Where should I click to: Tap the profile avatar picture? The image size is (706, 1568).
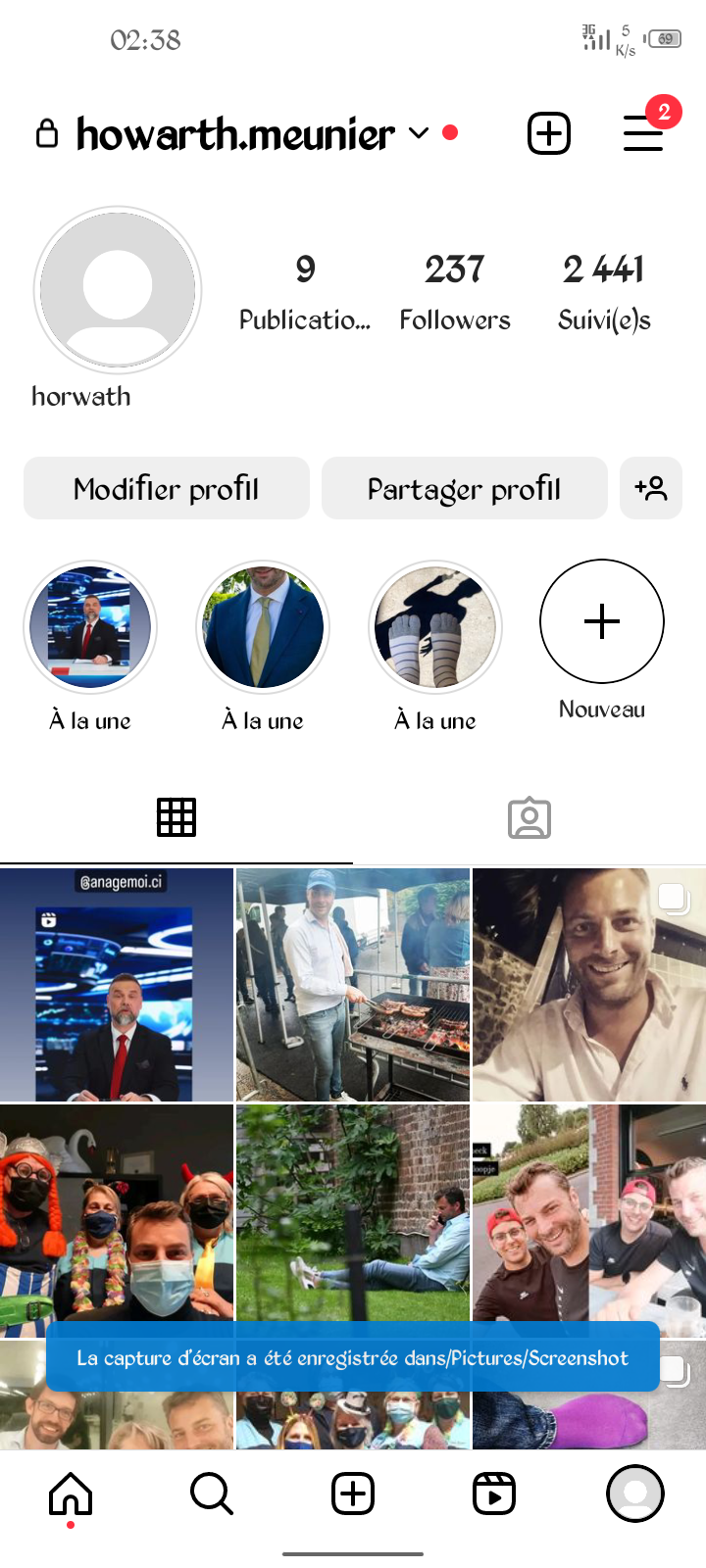[x=118, y=290]
